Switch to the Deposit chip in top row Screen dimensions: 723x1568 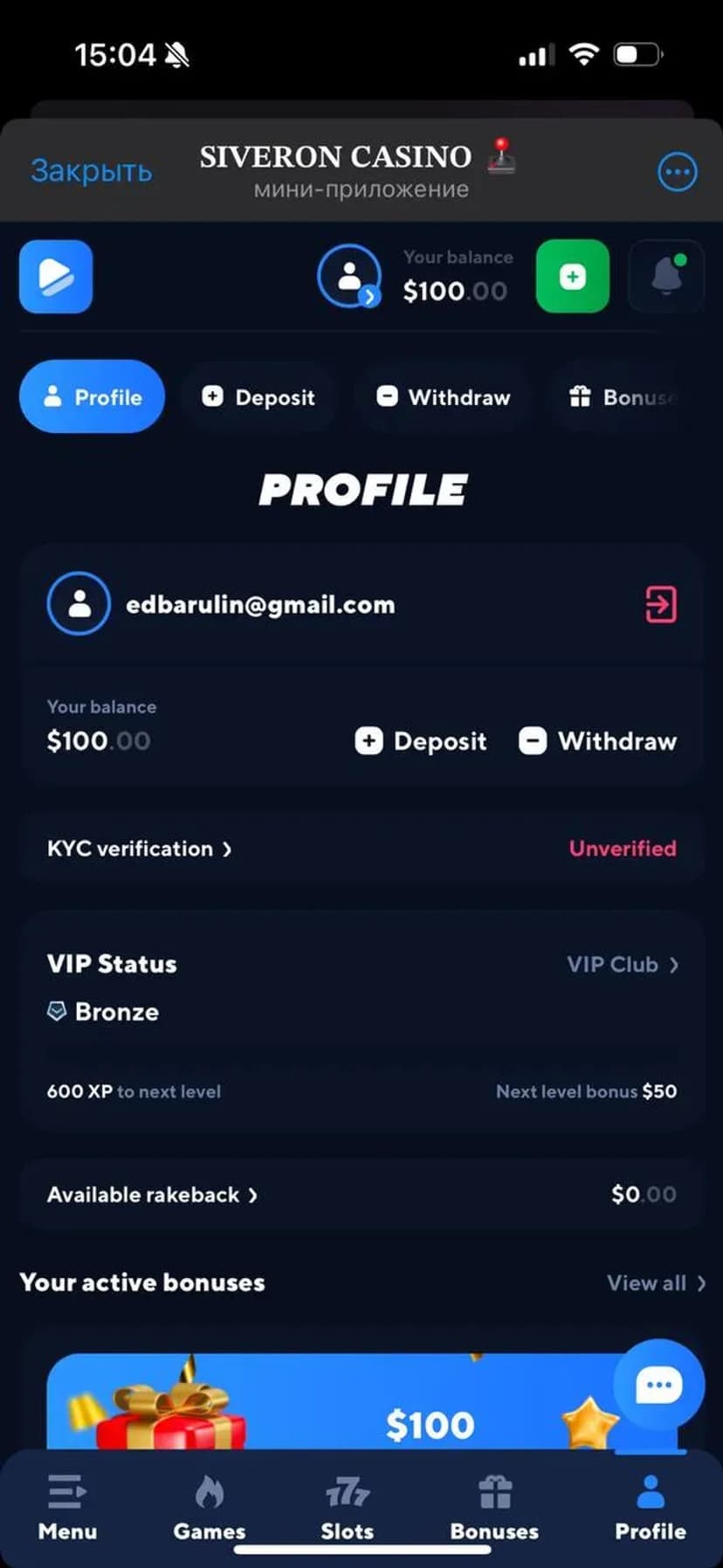click(258, 397)
